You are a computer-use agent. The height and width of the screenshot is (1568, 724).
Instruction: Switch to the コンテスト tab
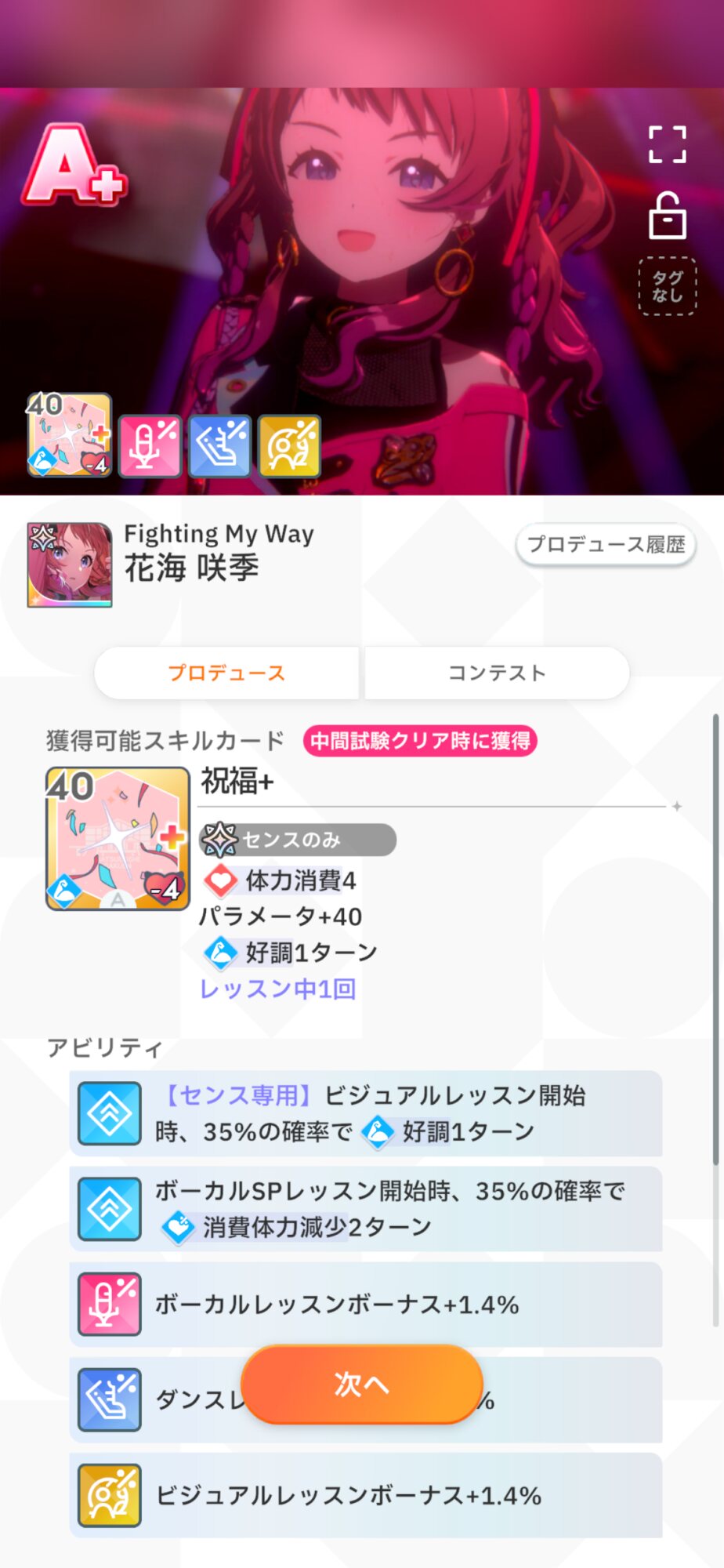(x=497, y=673)
